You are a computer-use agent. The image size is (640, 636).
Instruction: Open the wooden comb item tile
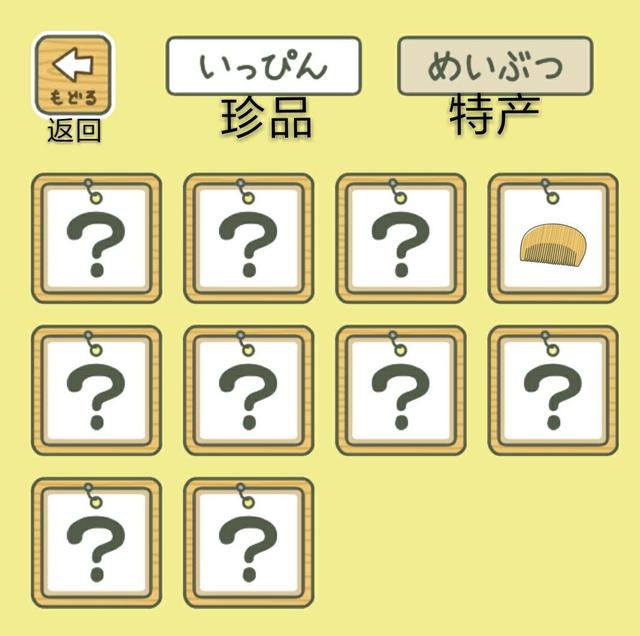point(552,241)
